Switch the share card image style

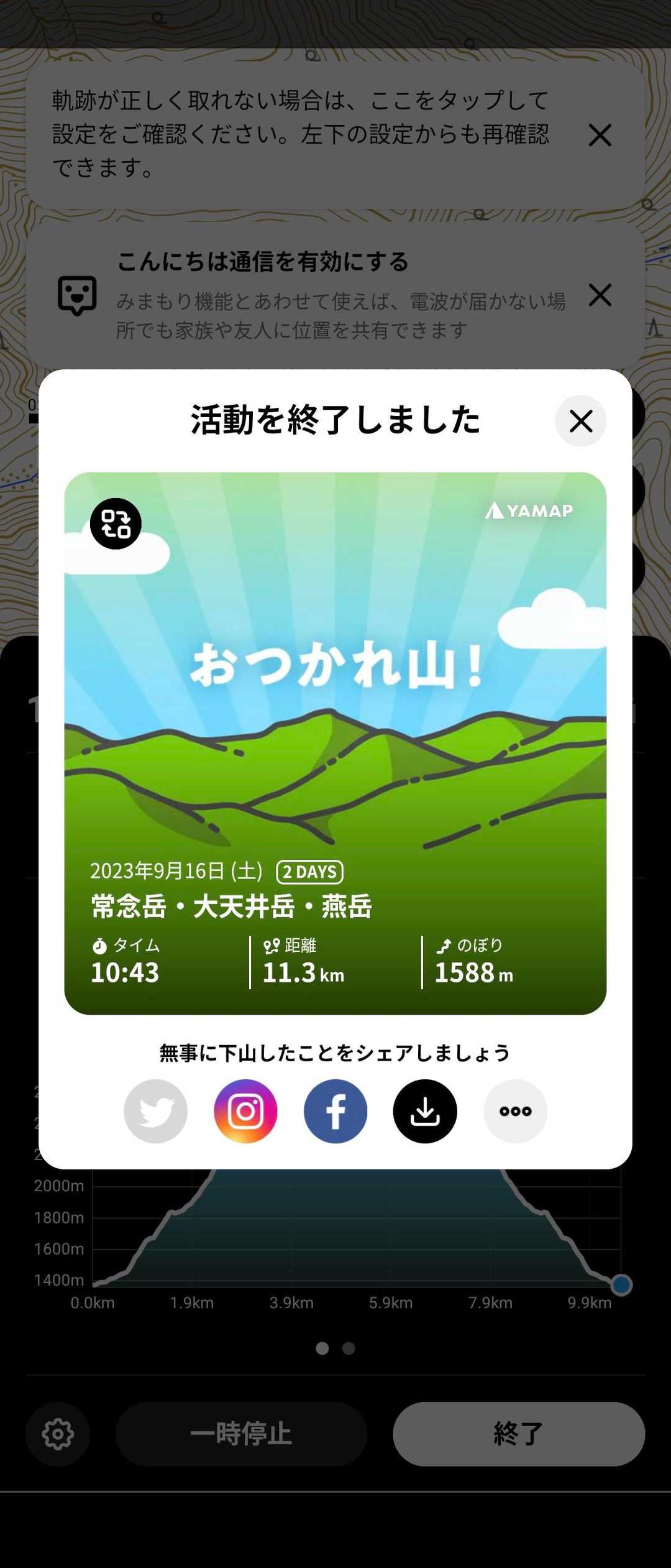coord(116,523)
